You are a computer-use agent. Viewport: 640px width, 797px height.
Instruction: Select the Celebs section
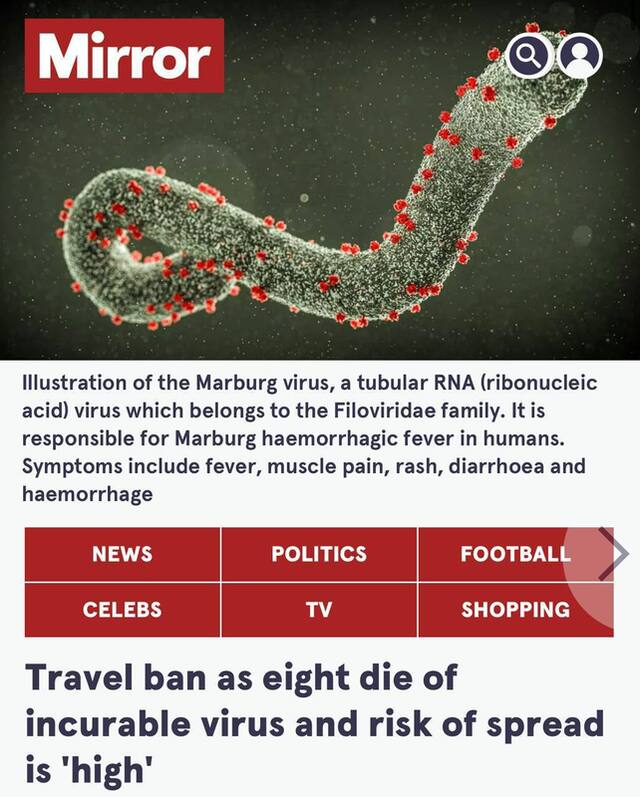[122, 609]
